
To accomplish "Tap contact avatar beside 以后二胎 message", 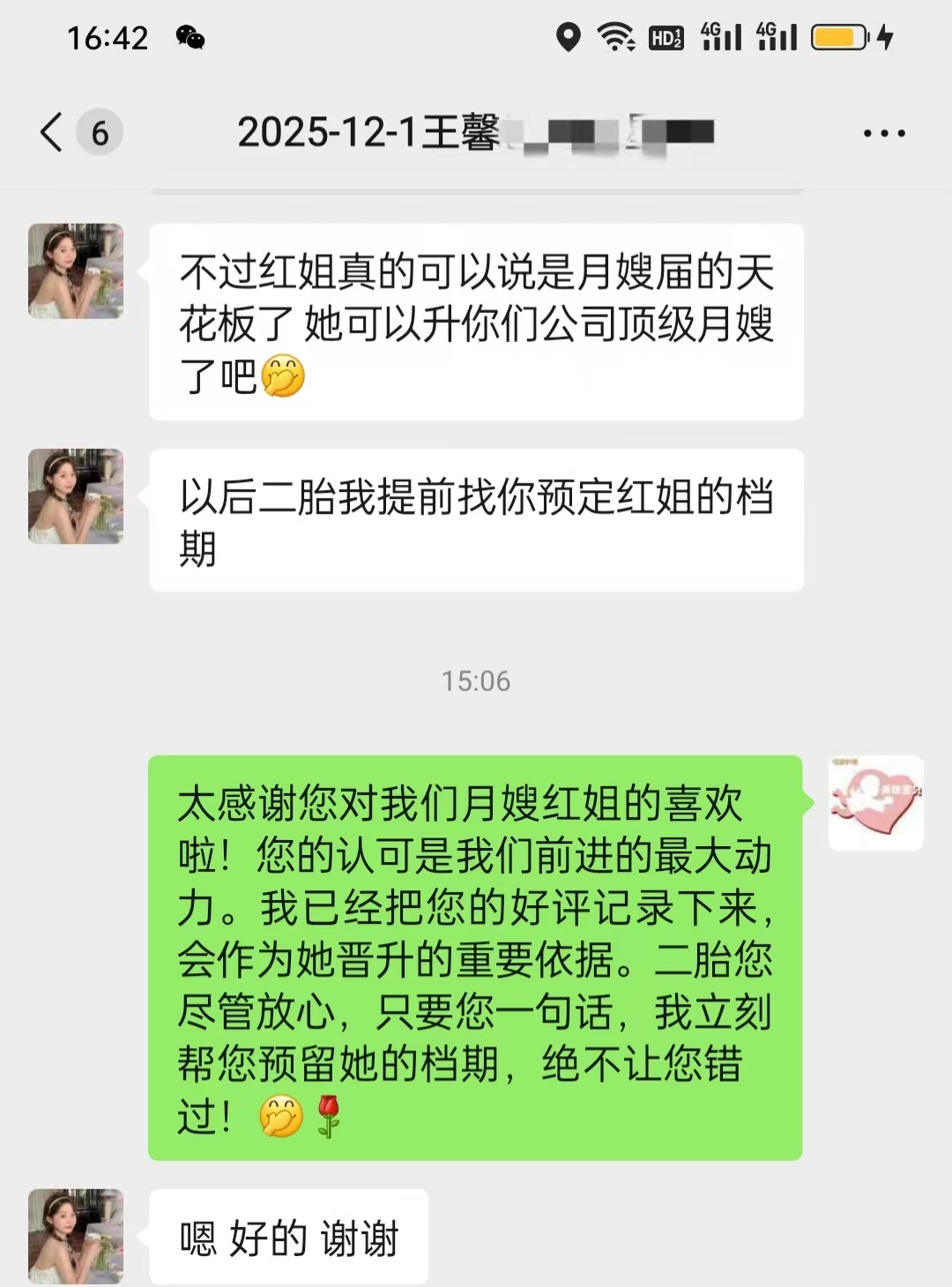I will [76, 496].
